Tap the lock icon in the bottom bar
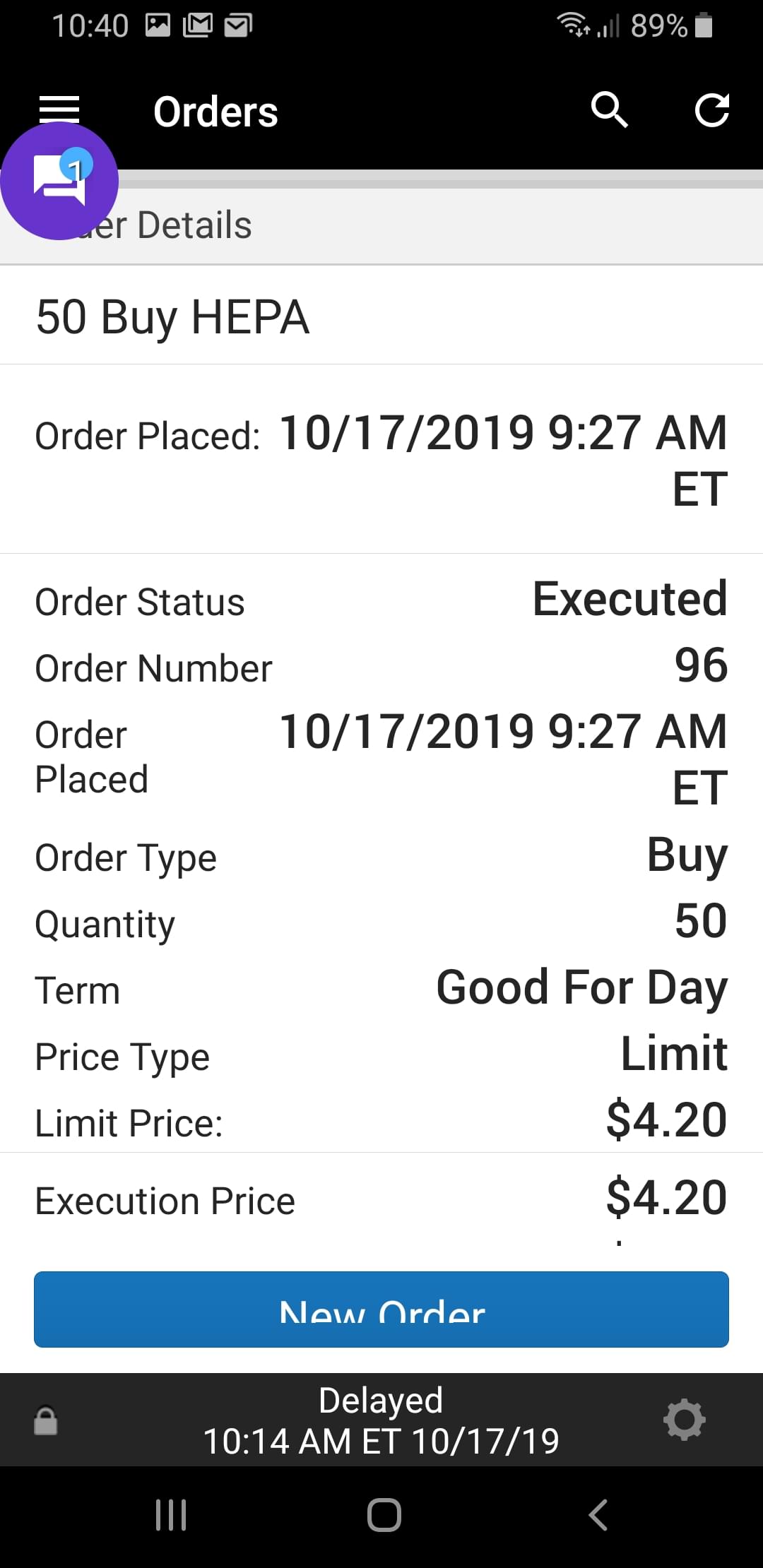This screenshot has height=1568, width=763. point(46,1420)
